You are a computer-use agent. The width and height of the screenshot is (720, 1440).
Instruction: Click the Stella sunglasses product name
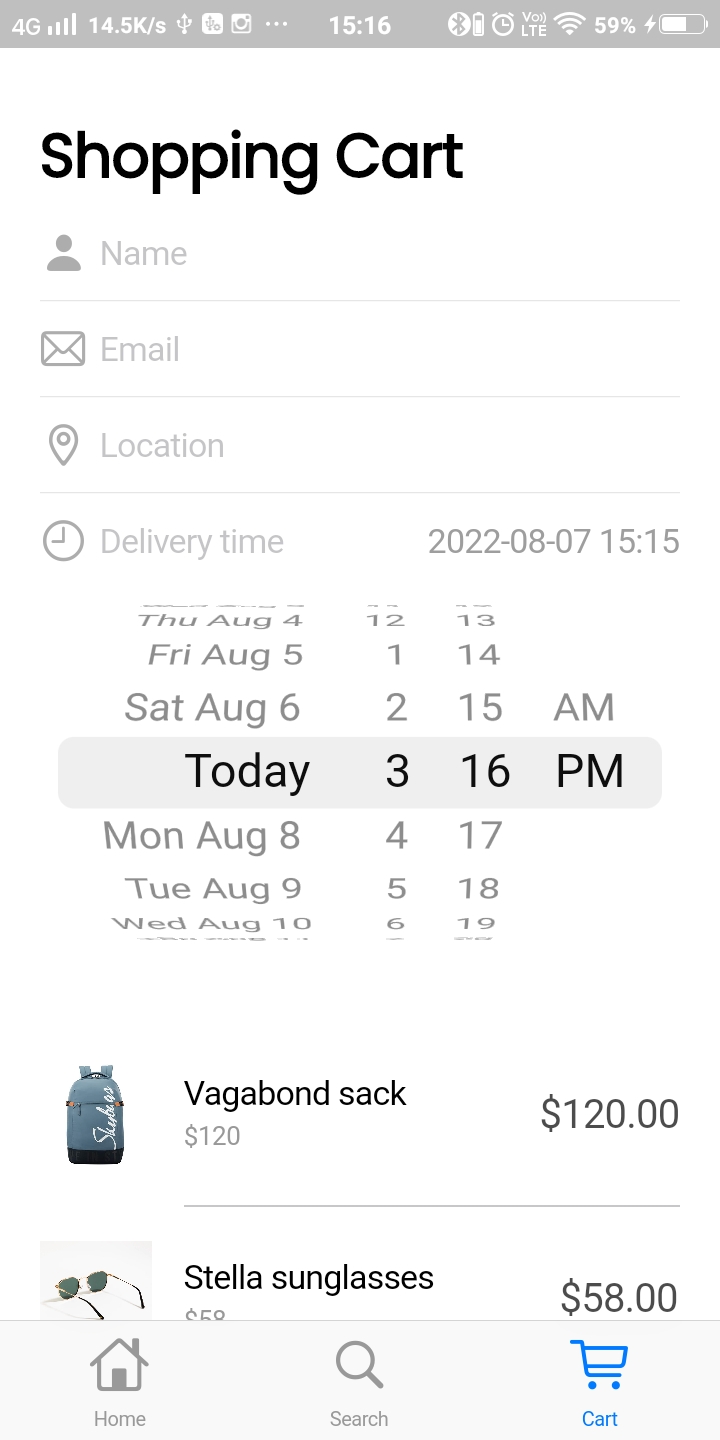click(x=308, y=1277)
